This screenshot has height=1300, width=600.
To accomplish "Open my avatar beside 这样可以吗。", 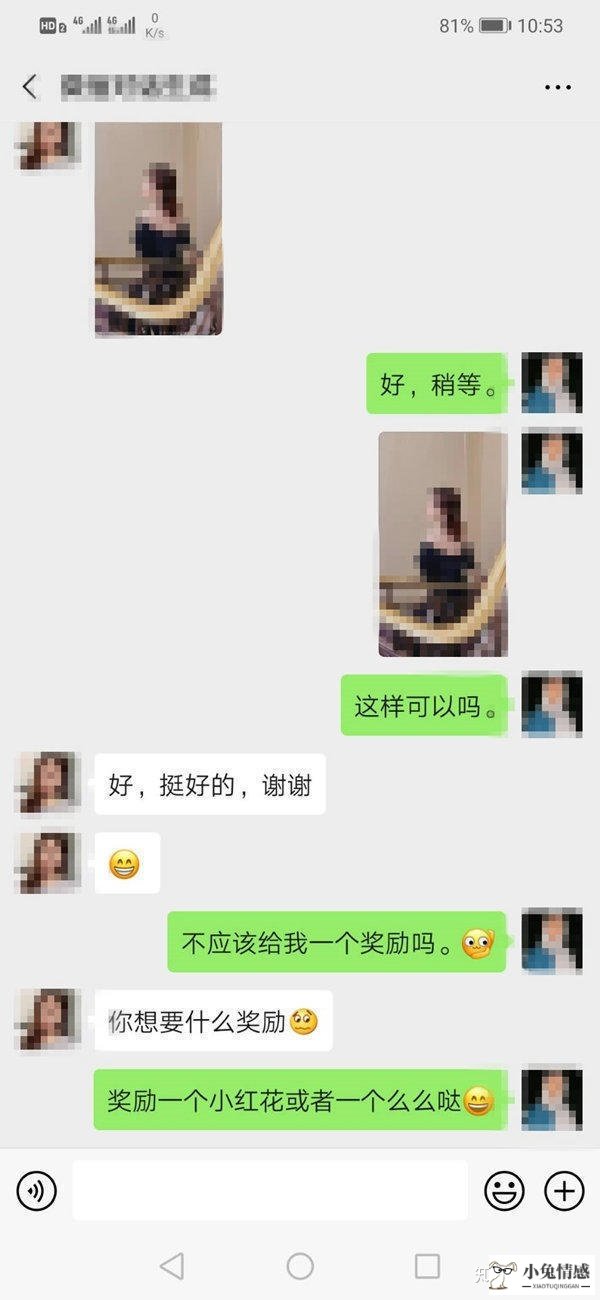I will click(x=552, y=704).
